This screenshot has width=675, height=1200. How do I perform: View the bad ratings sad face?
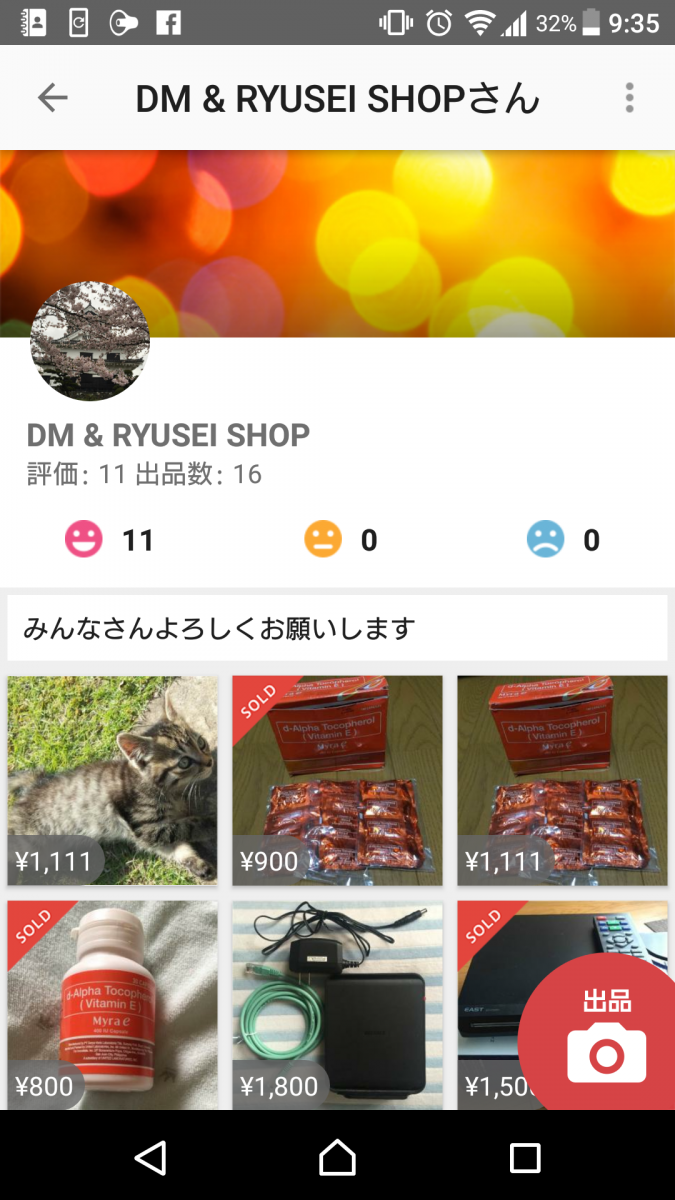pos(545,540)
